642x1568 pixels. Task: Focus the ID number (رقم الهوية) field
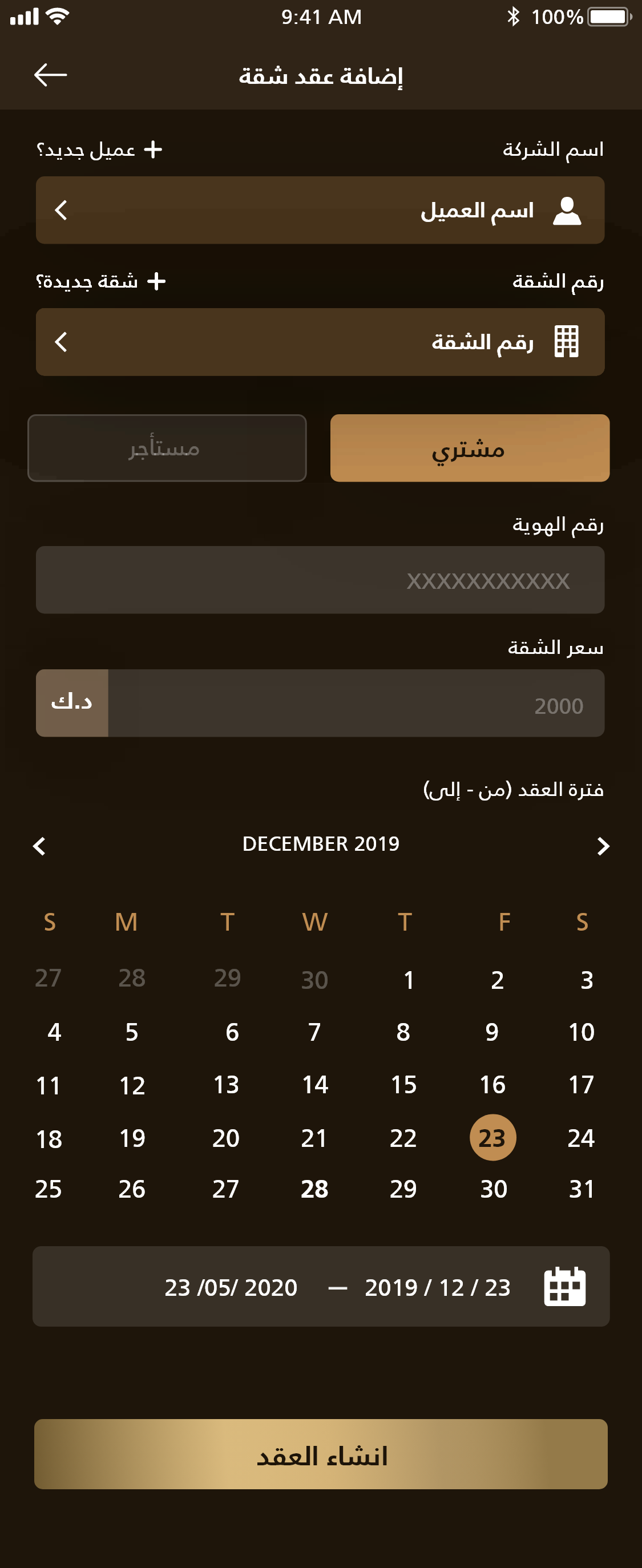coord(320,580)
